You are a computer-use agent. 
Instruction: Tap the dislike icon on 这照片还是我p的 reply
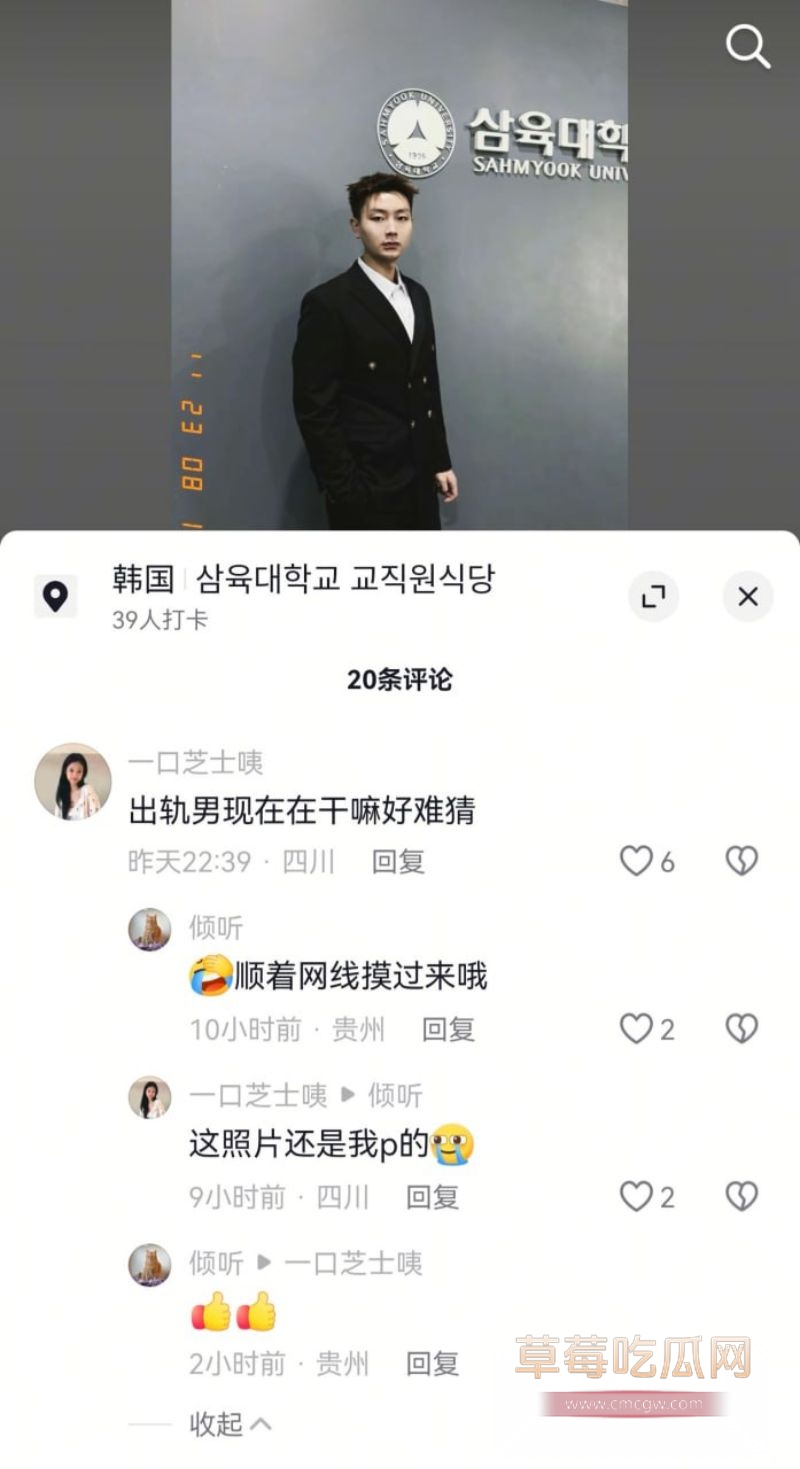point(740,1197)
